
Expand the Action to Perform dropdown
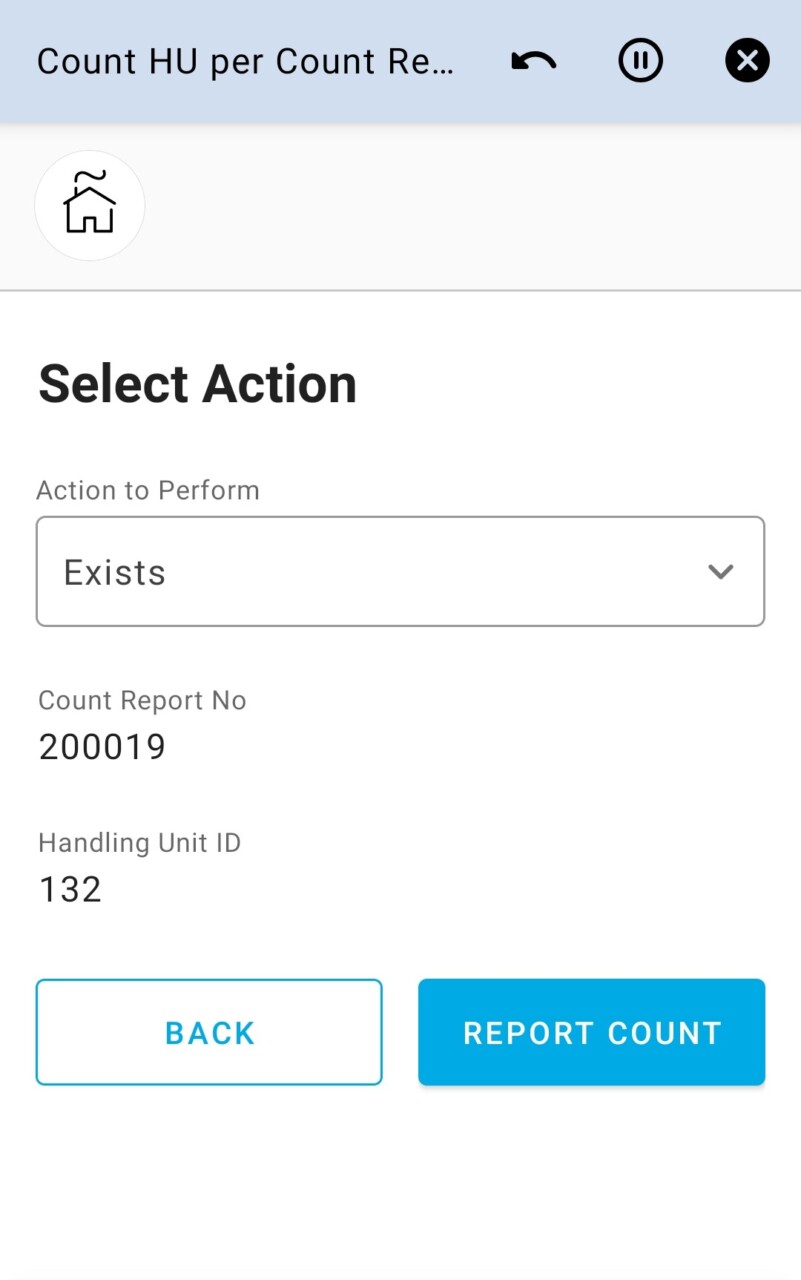click(400, 572)
